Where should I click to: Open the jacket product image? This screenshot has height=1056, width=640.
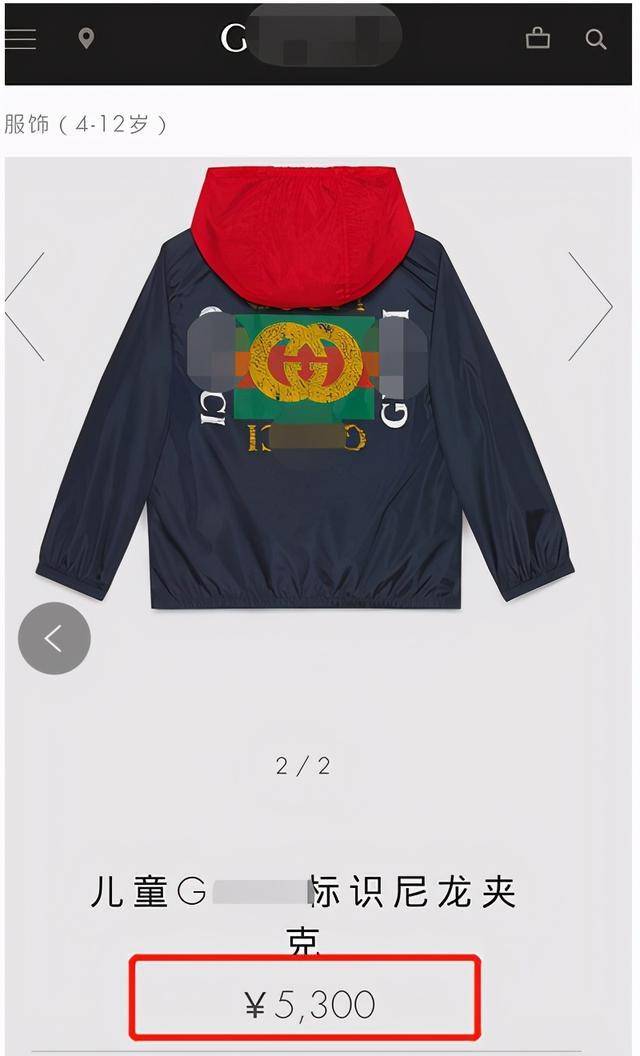tap(305, 387)
